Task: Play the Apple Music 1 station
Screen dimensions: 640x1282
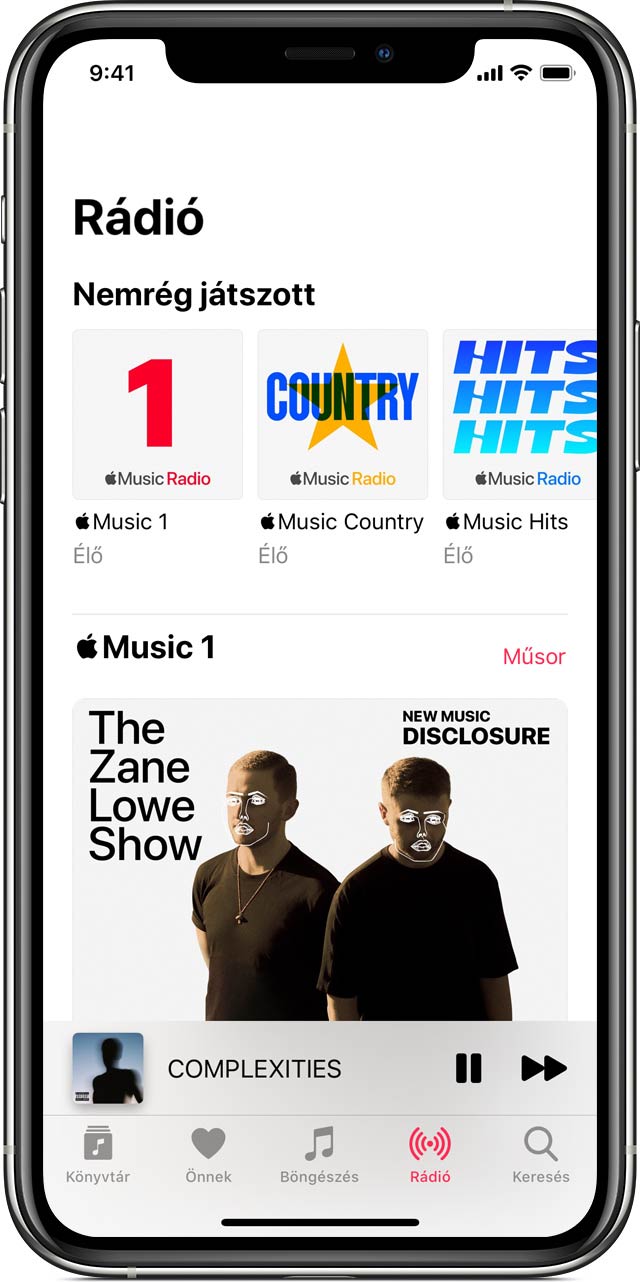Action: point(158,415)
